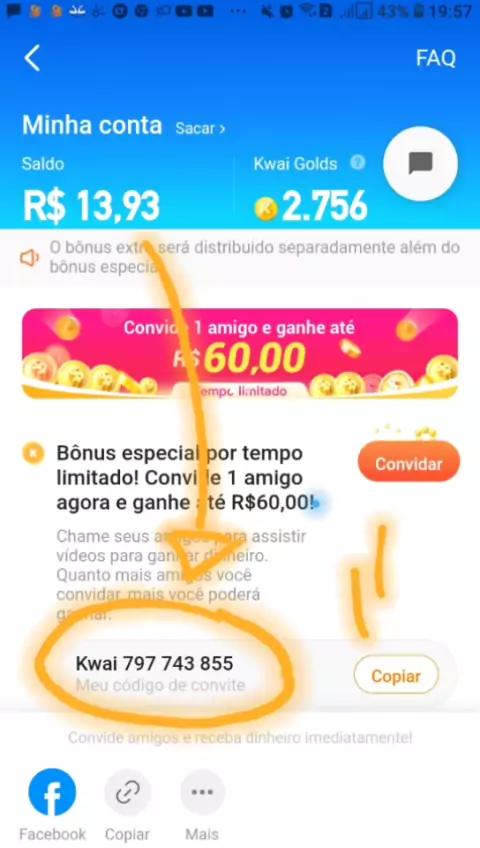This screenshot has height=848, width=480.
Task: Tap the orange Convidar button
Action: tap(409, 463)
